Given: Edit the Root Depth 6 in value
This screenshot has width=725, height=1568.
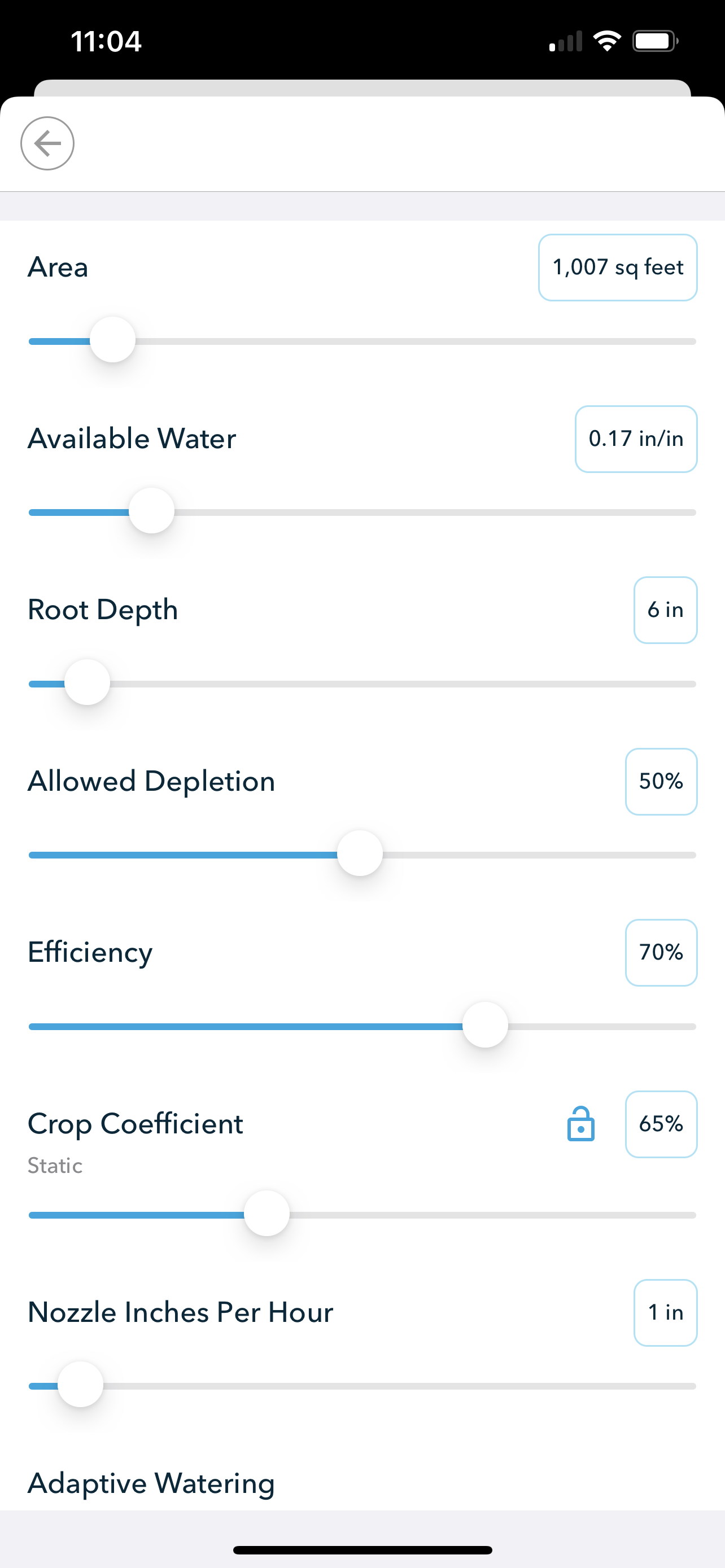Looking at the screenshot, I should click(x=665, y=610).
